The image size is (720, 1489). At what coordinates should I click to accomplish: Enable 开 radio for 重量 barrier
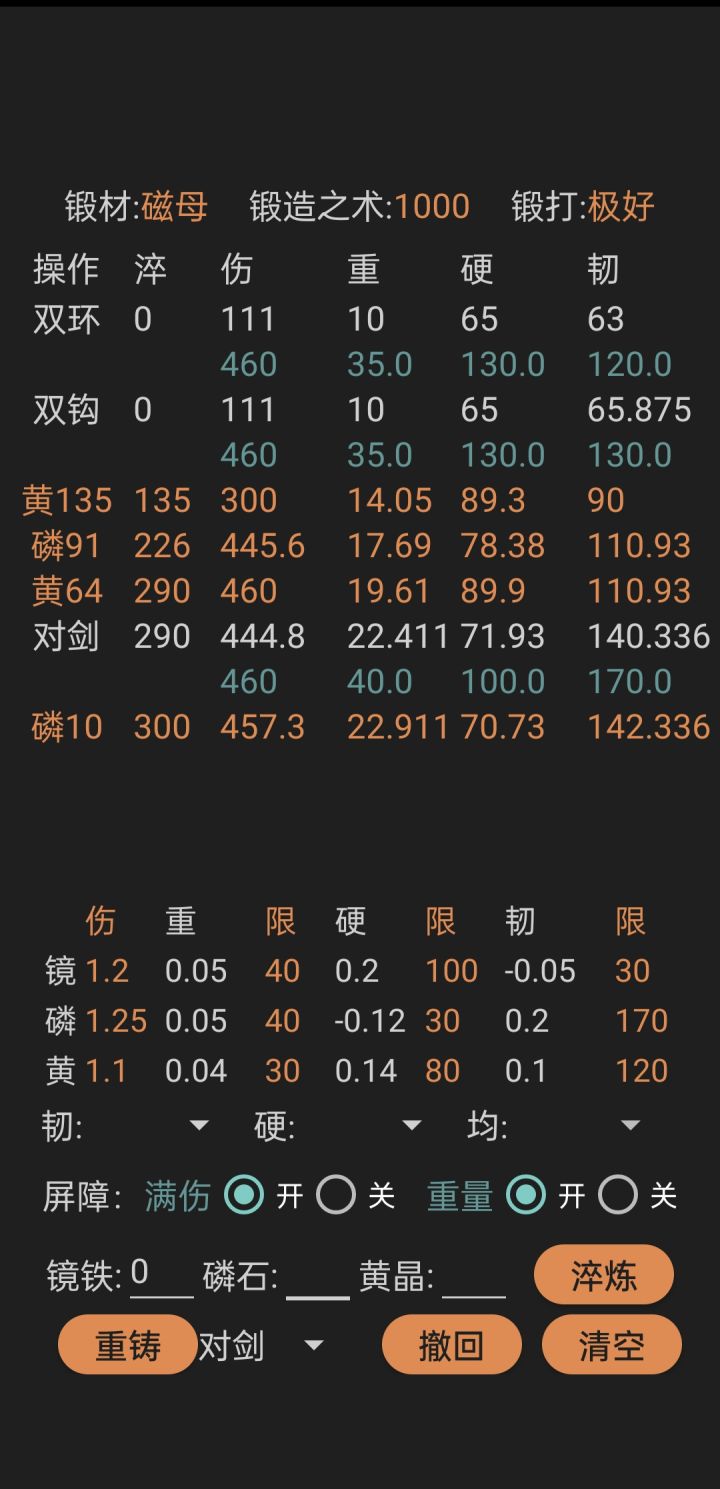click(525, 1193)
